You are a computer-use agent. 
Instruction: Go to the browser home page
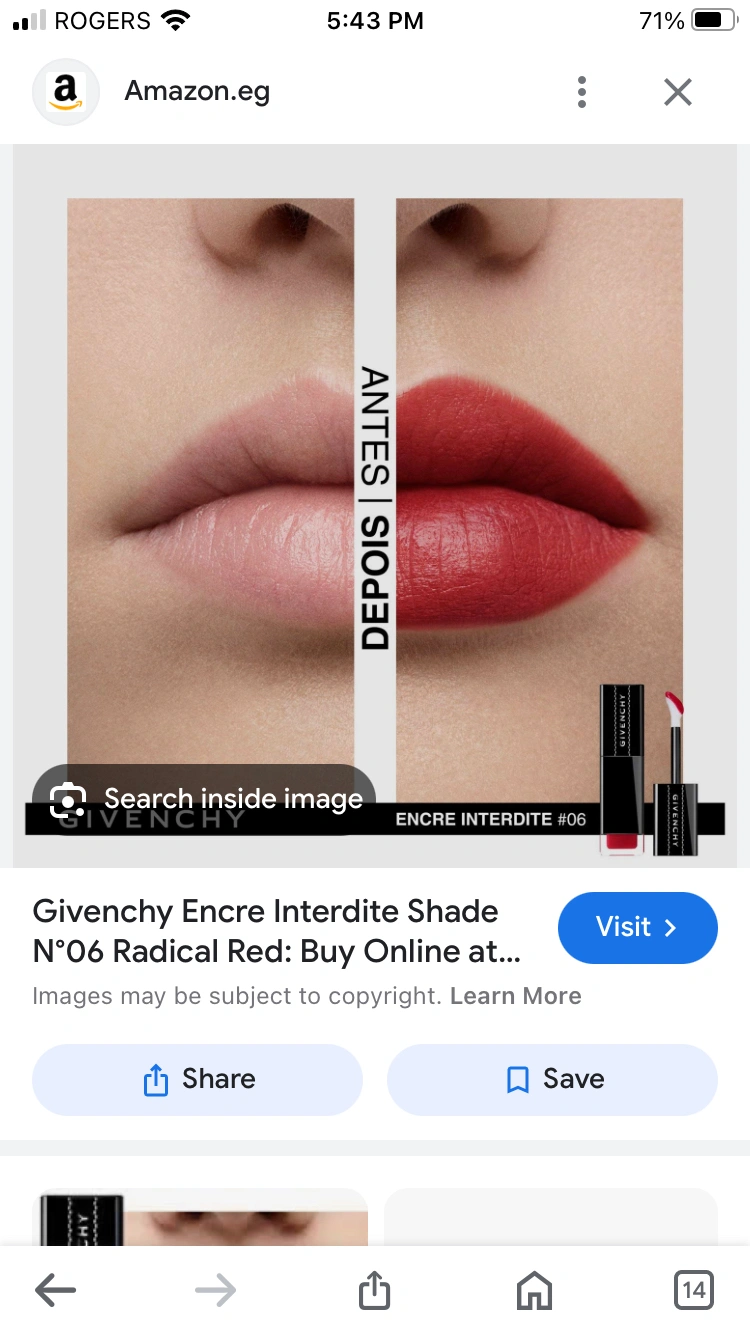534,1290
